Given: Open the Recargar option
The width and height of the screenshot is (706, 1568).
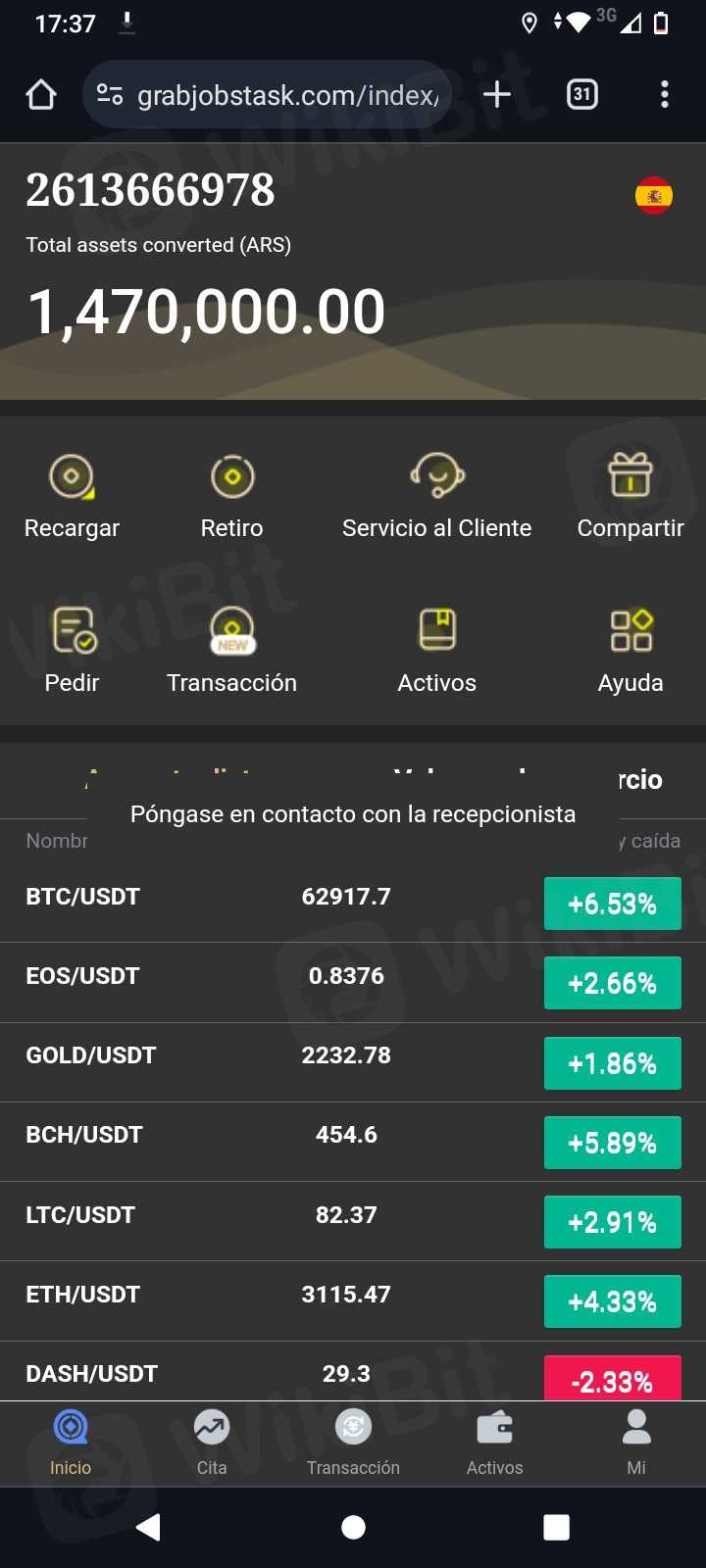Looking at the screenshot, I should click(72, 497).
